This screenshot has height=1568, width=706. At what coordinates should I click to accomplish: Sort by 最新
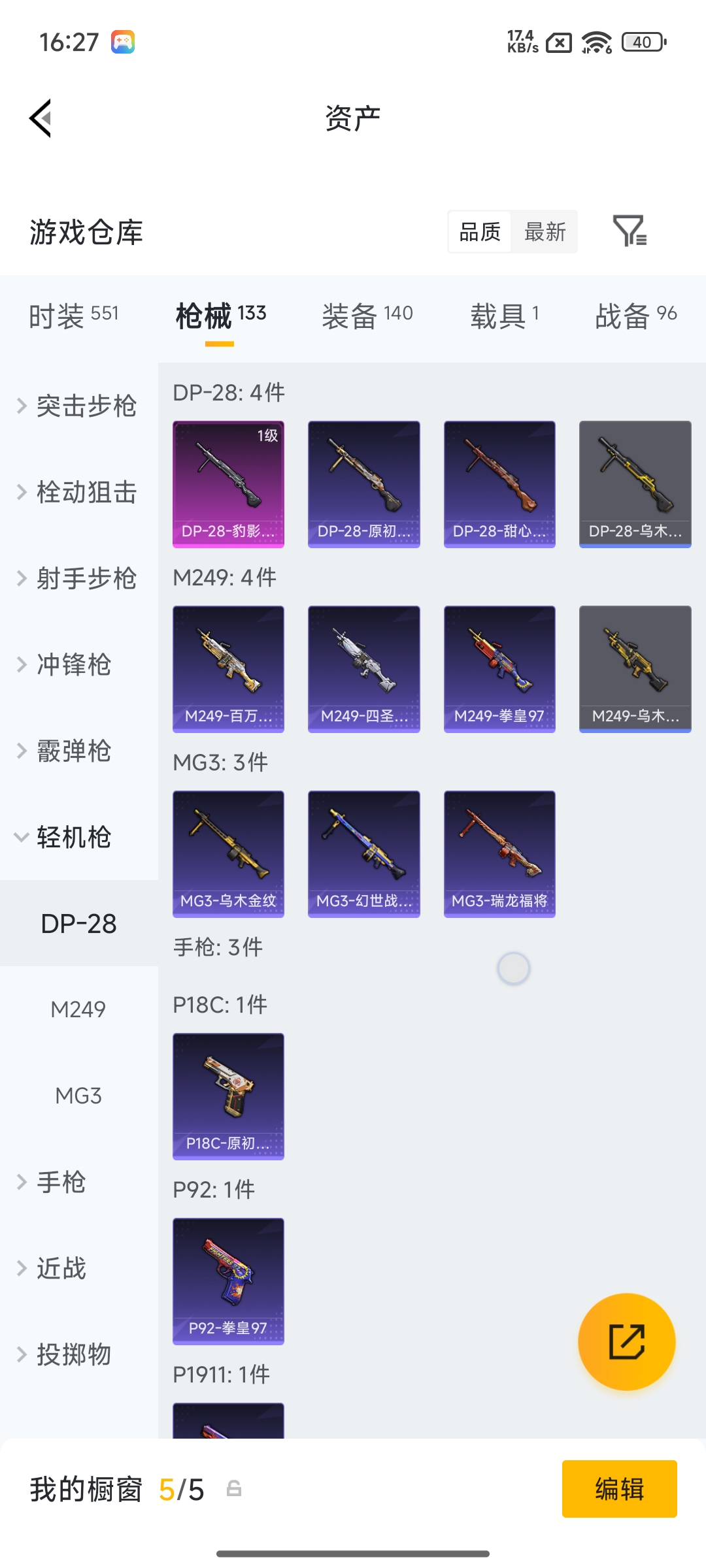(545, 232)
